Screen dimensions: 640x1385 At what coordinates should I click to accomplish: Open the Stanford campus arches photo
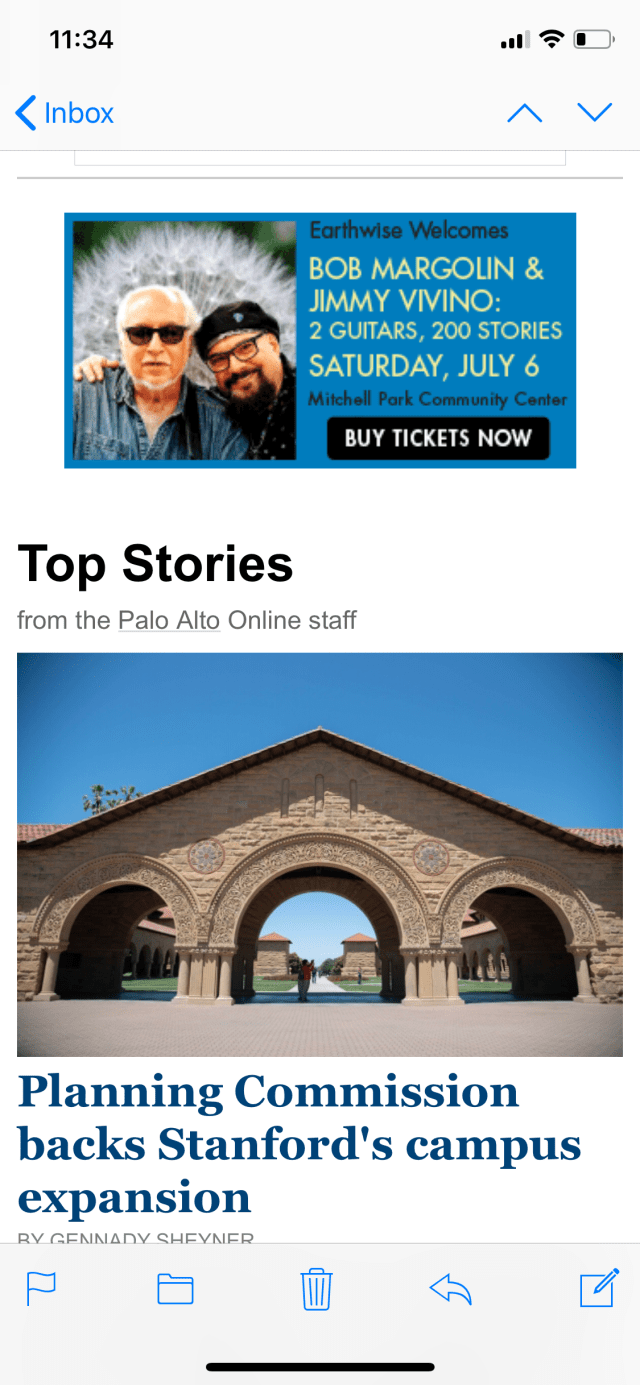pos(320,854)
